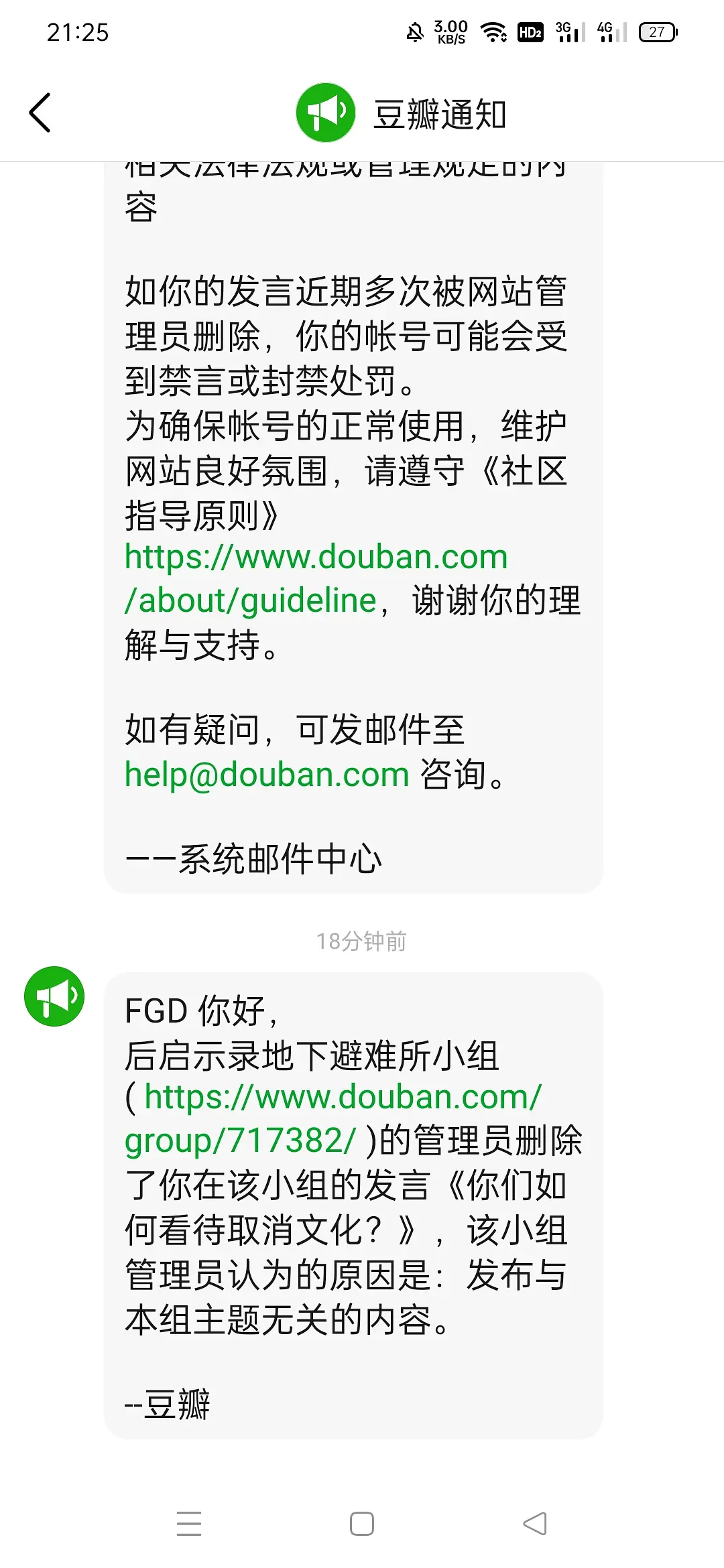The width and height of the screenshot is (724, 1568).
Task: Tap the system home button
Action: pyautogui.click(x=362, y=1524)
